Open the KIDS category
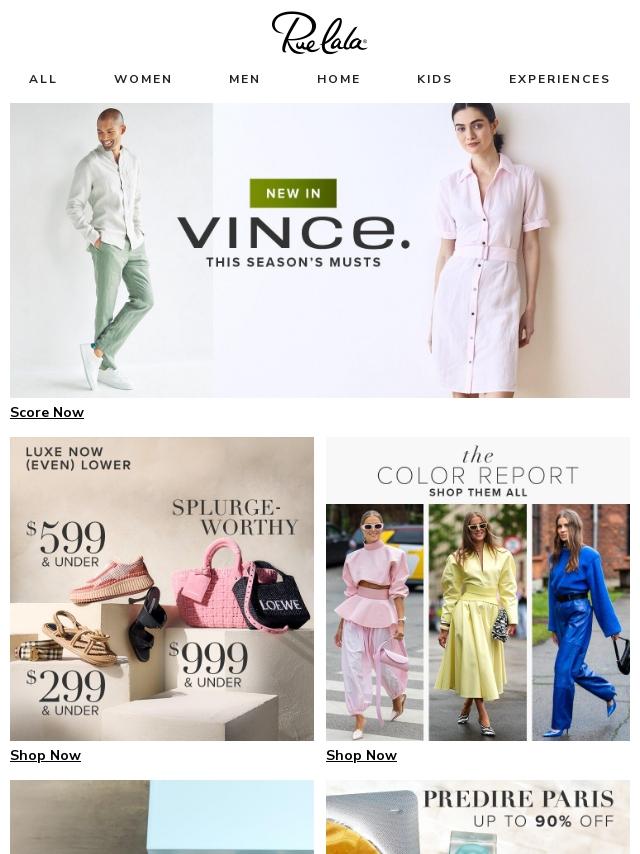Image resolution: width=640 pixels, height=854 pixels. click(x=434, y=79)
